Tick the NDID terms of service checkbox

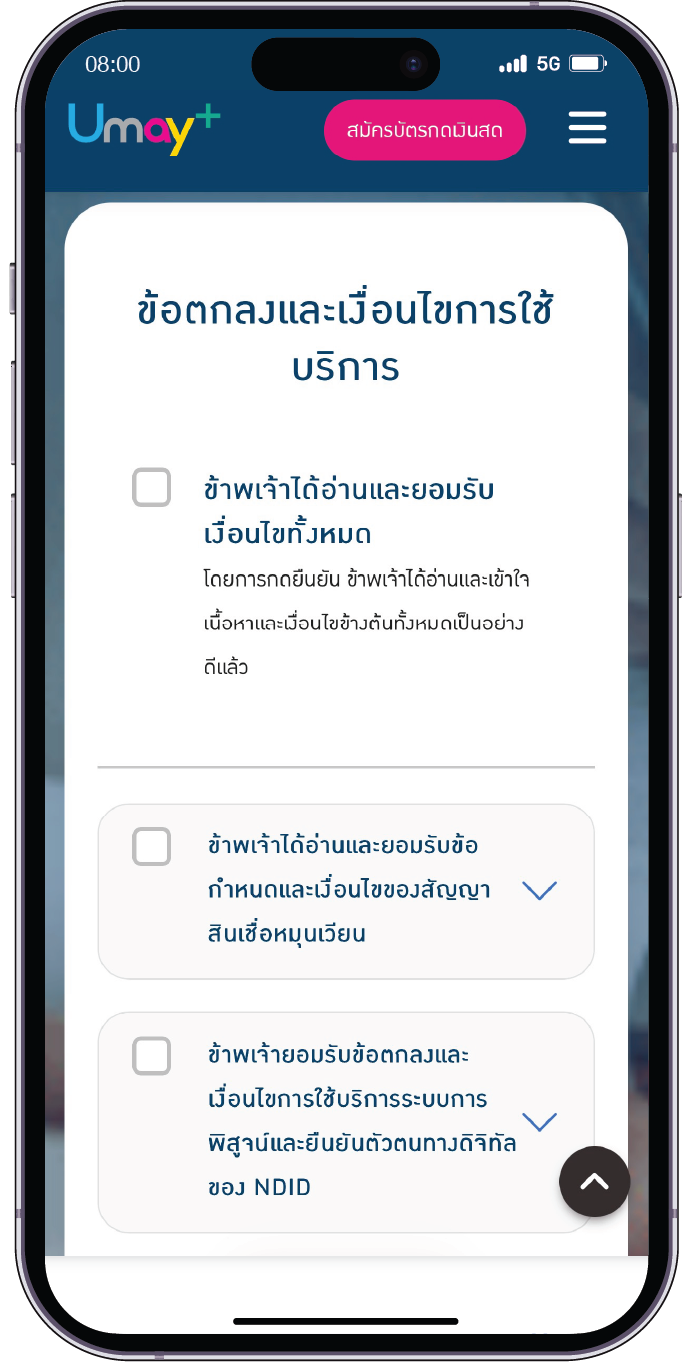pos(152,1056)
